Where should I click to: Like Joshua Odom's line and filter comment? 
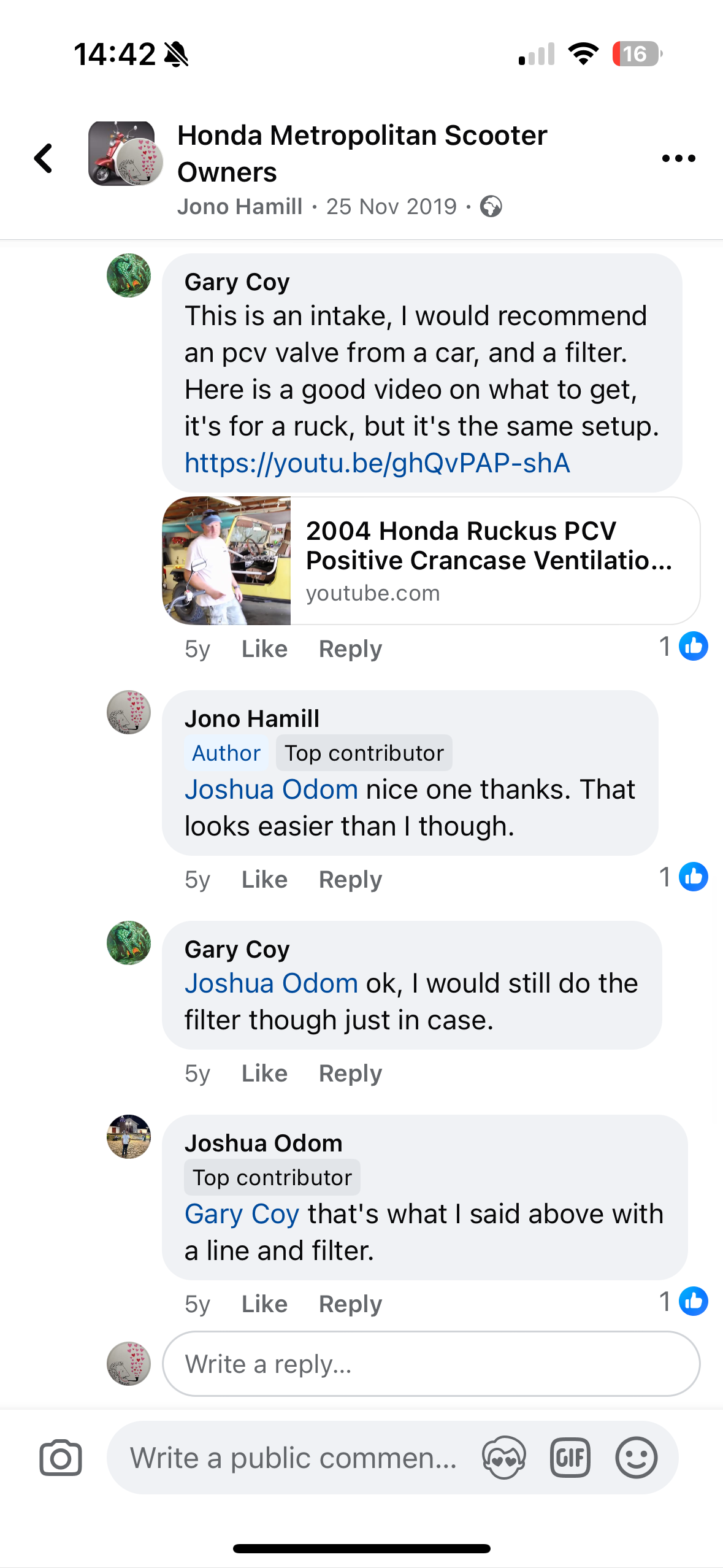click(x=264, y=1304)
